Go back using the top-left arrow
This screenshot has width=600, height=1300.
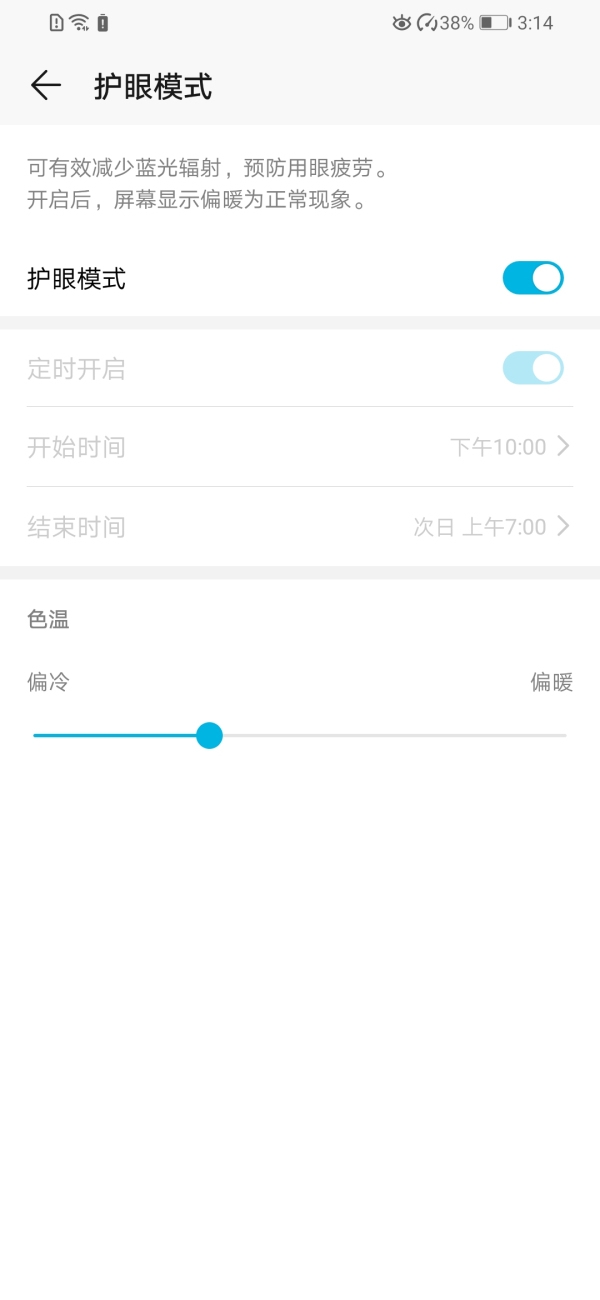click(46, 86)
